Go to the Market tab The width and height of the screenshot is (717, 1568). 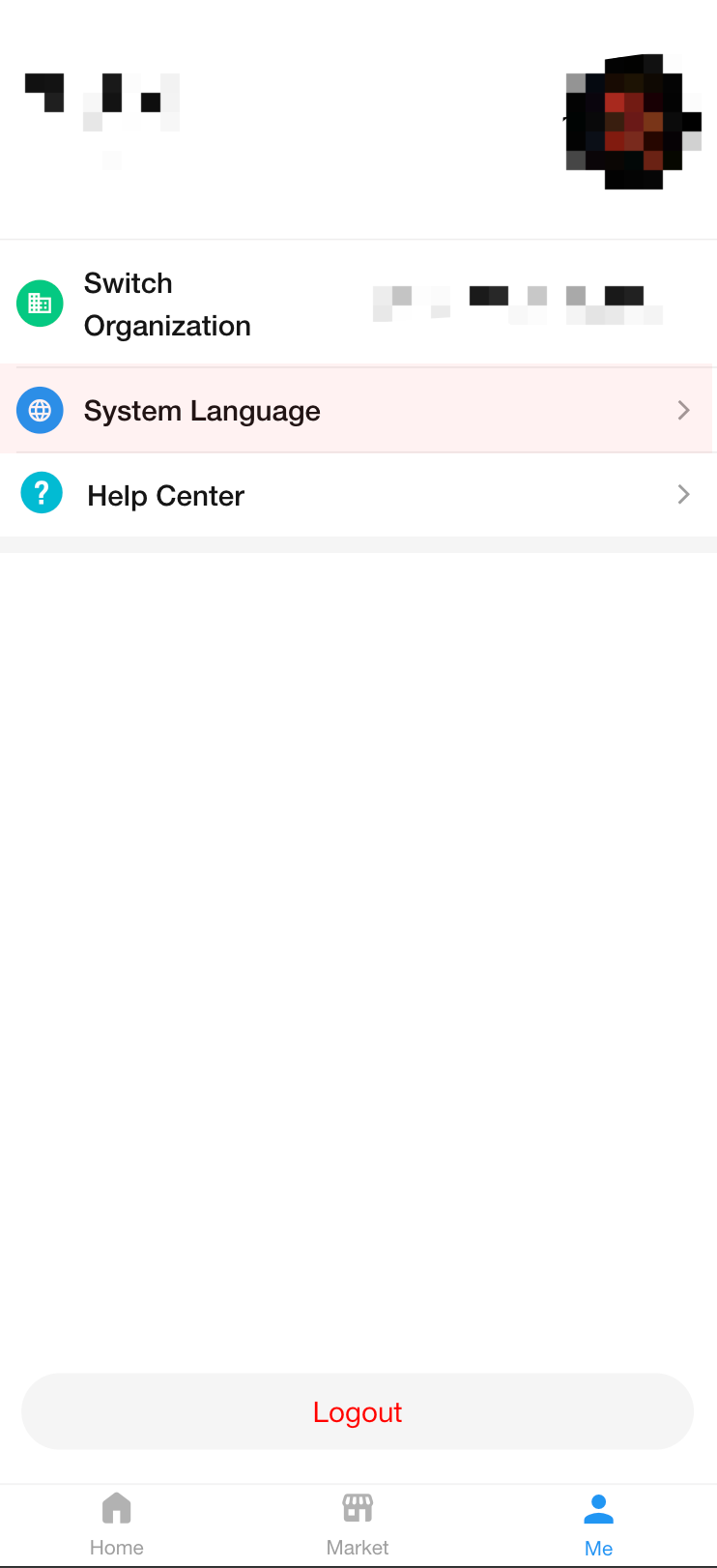tap(358, 1524)
